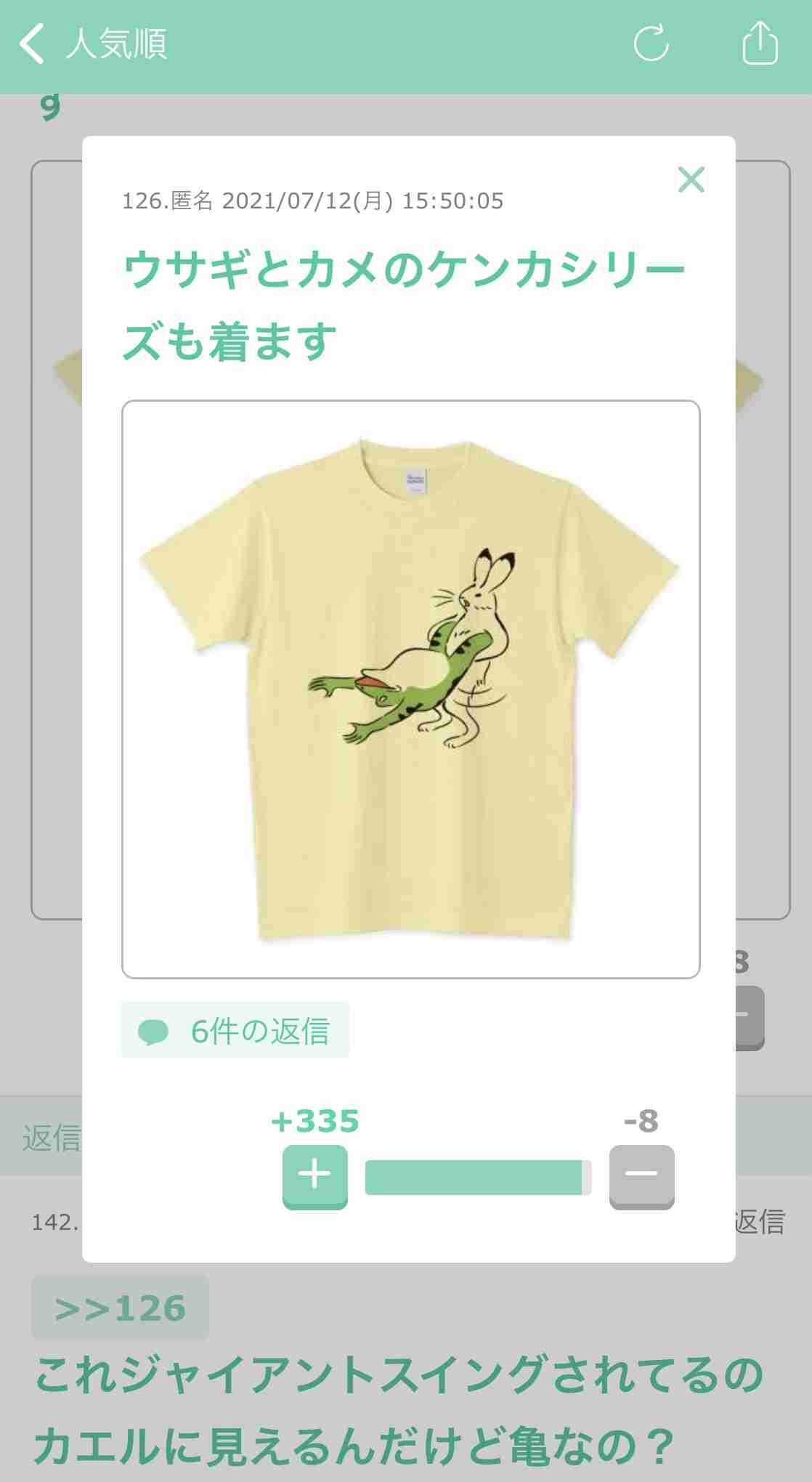Reload the page with refresh icon

[651, 44]
